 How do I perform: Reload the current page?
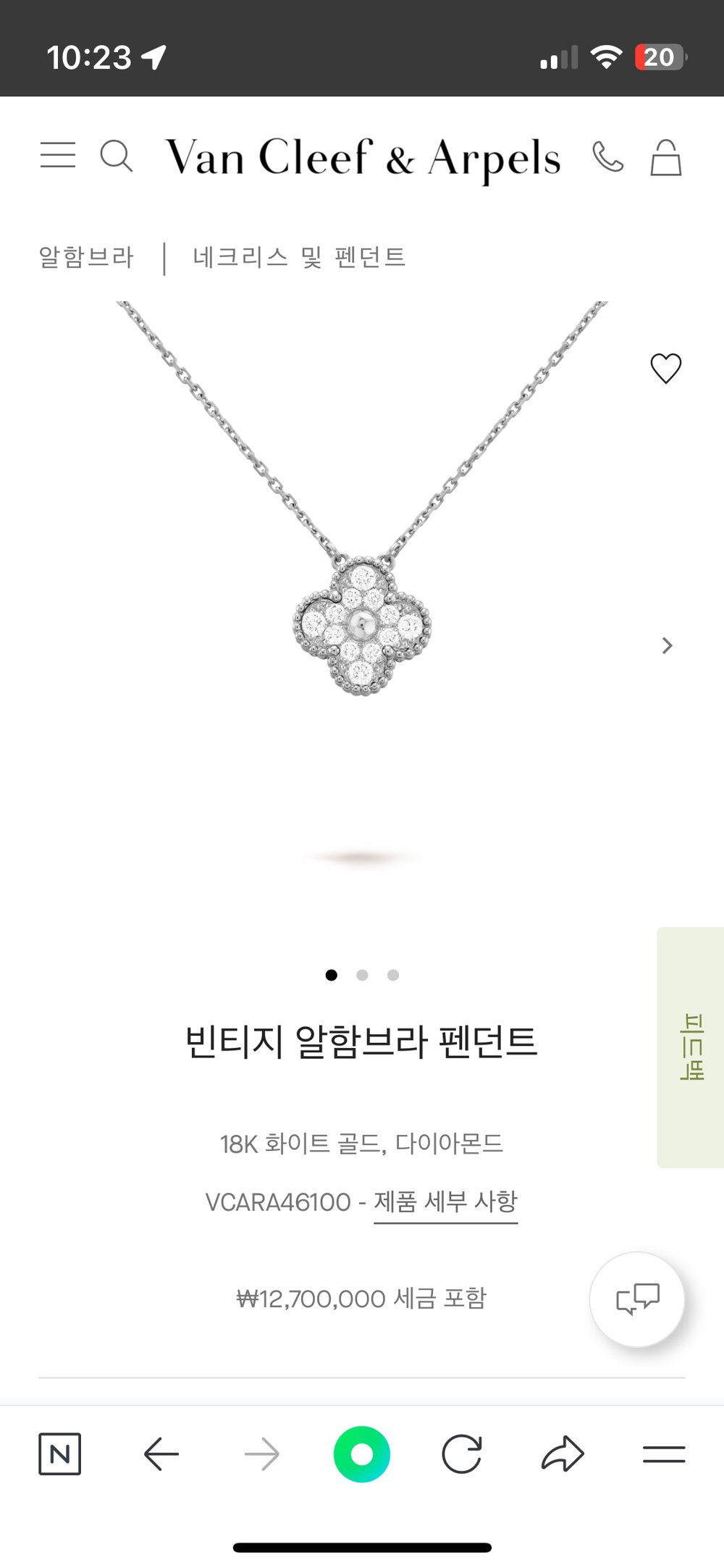tap(462, 1454)
